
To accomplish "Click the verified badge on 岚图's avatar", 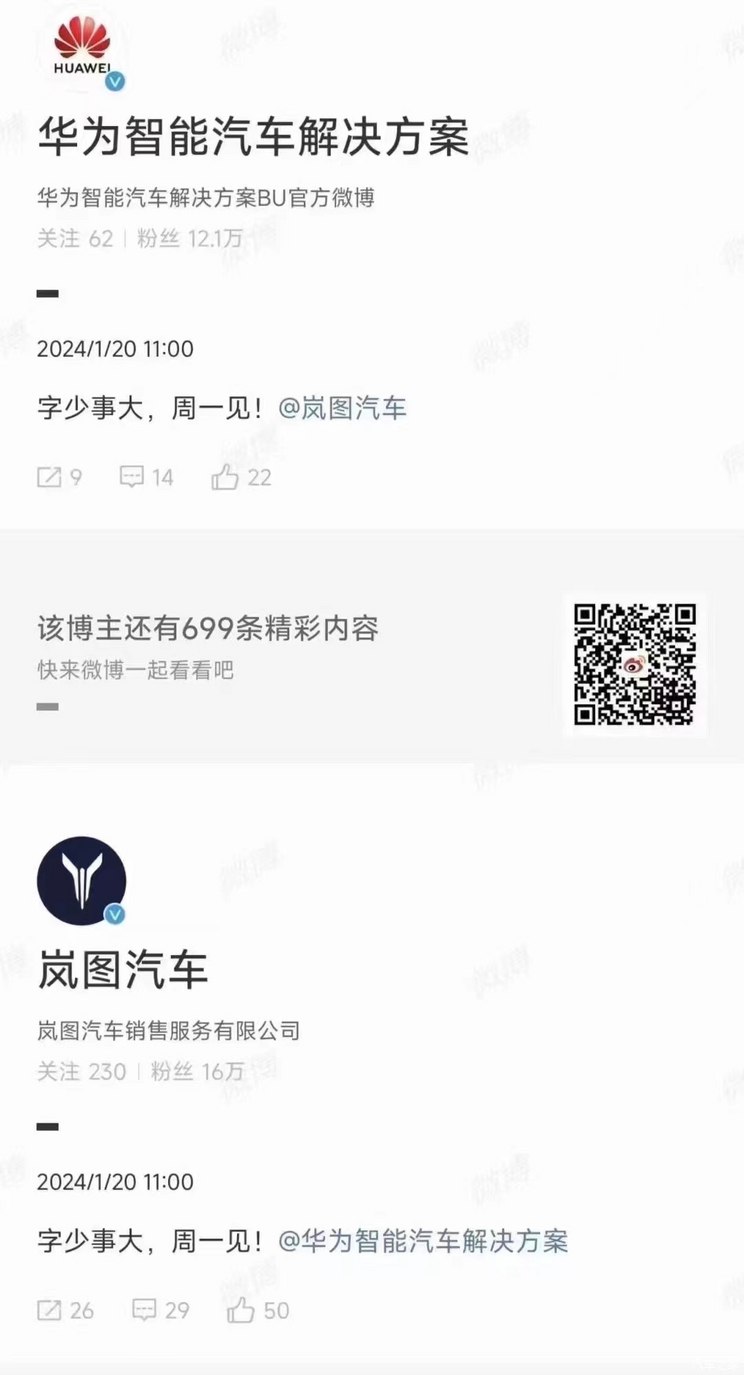I will [x=114, y=917].
